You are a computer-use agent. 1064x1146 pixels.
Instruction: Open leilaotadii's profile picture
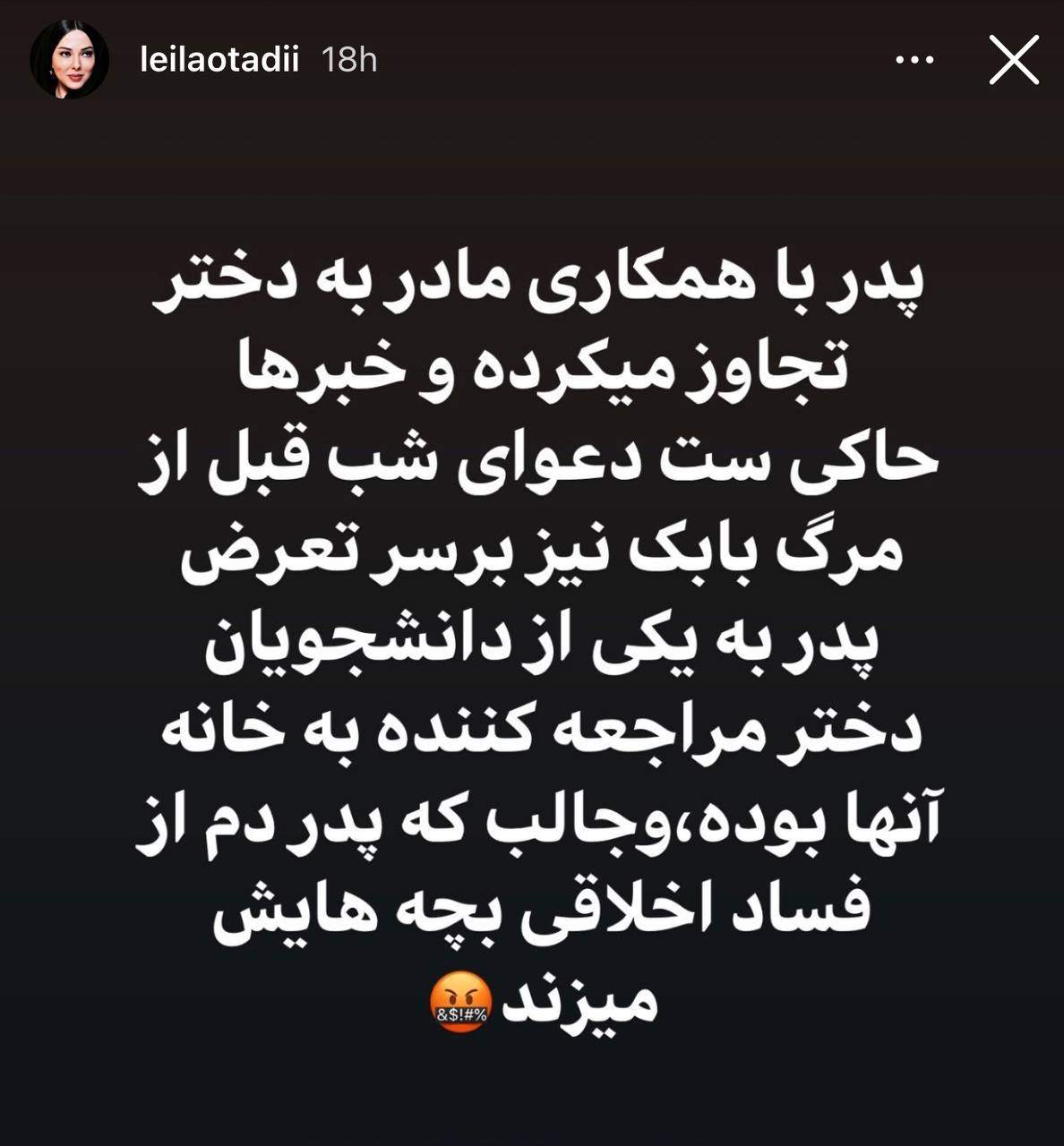[69, 60]
